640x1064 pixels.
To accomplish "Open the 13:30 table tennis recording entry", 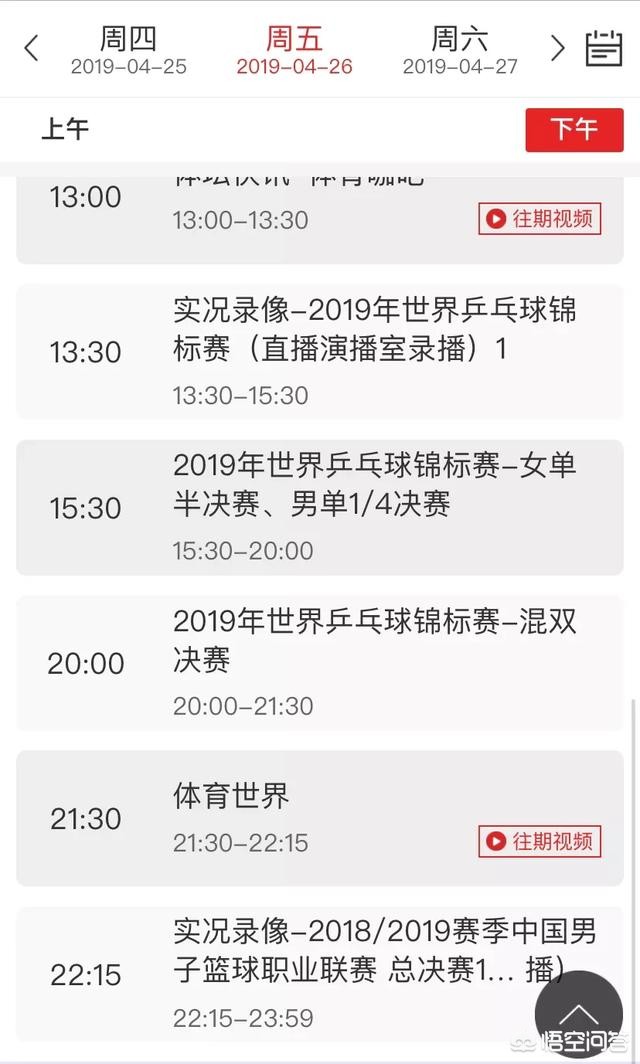I will [320, 352].
